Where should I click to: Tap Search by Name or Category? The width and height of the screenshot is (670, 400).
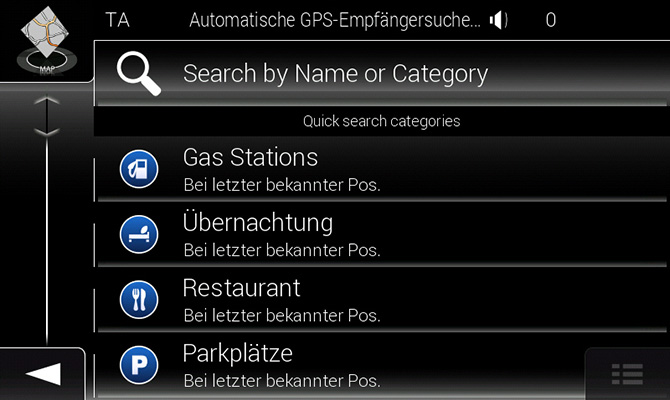pos(380,73)
